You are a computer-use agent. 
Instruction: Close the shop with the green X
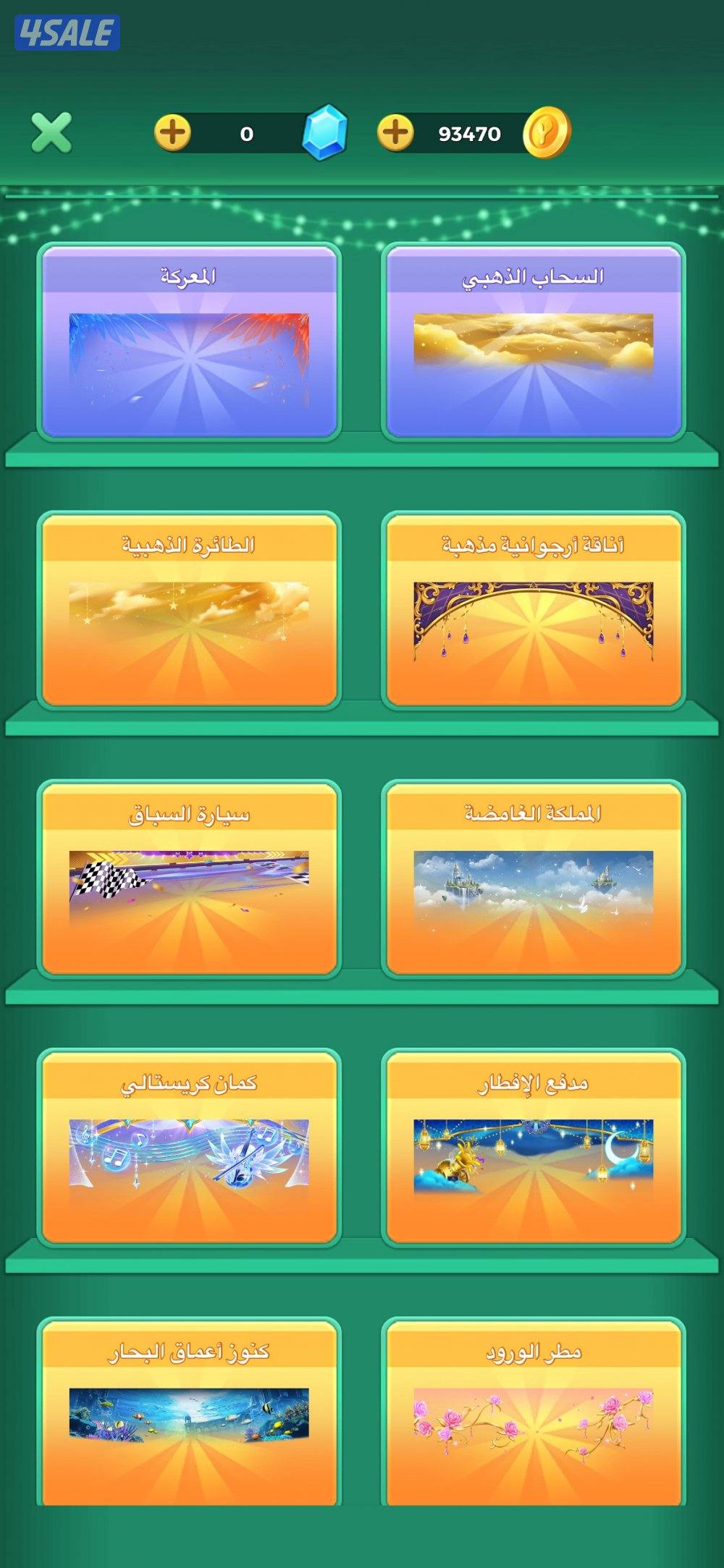51,132
